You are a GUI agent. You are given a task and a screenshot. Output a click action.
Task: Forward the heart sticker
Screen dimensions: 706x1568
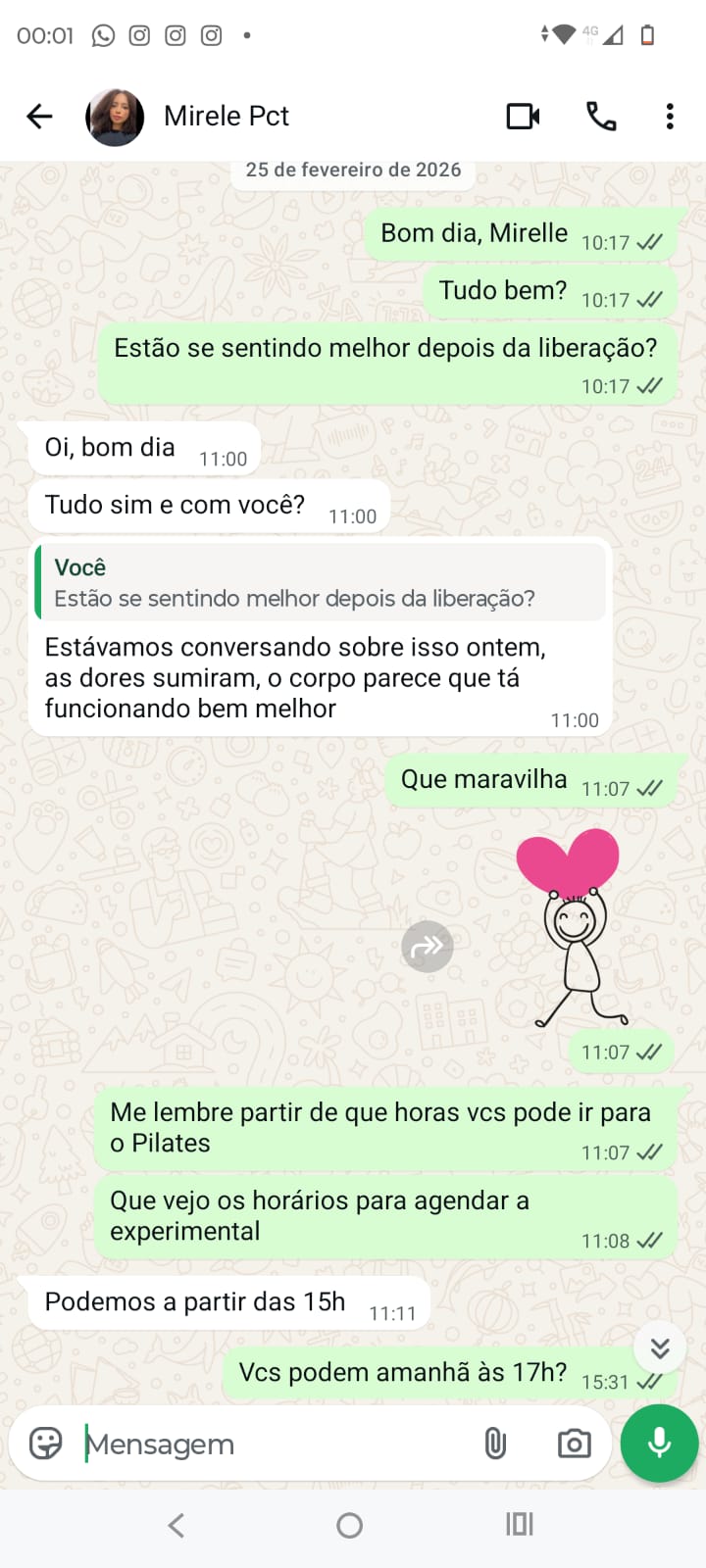(428, 947)
